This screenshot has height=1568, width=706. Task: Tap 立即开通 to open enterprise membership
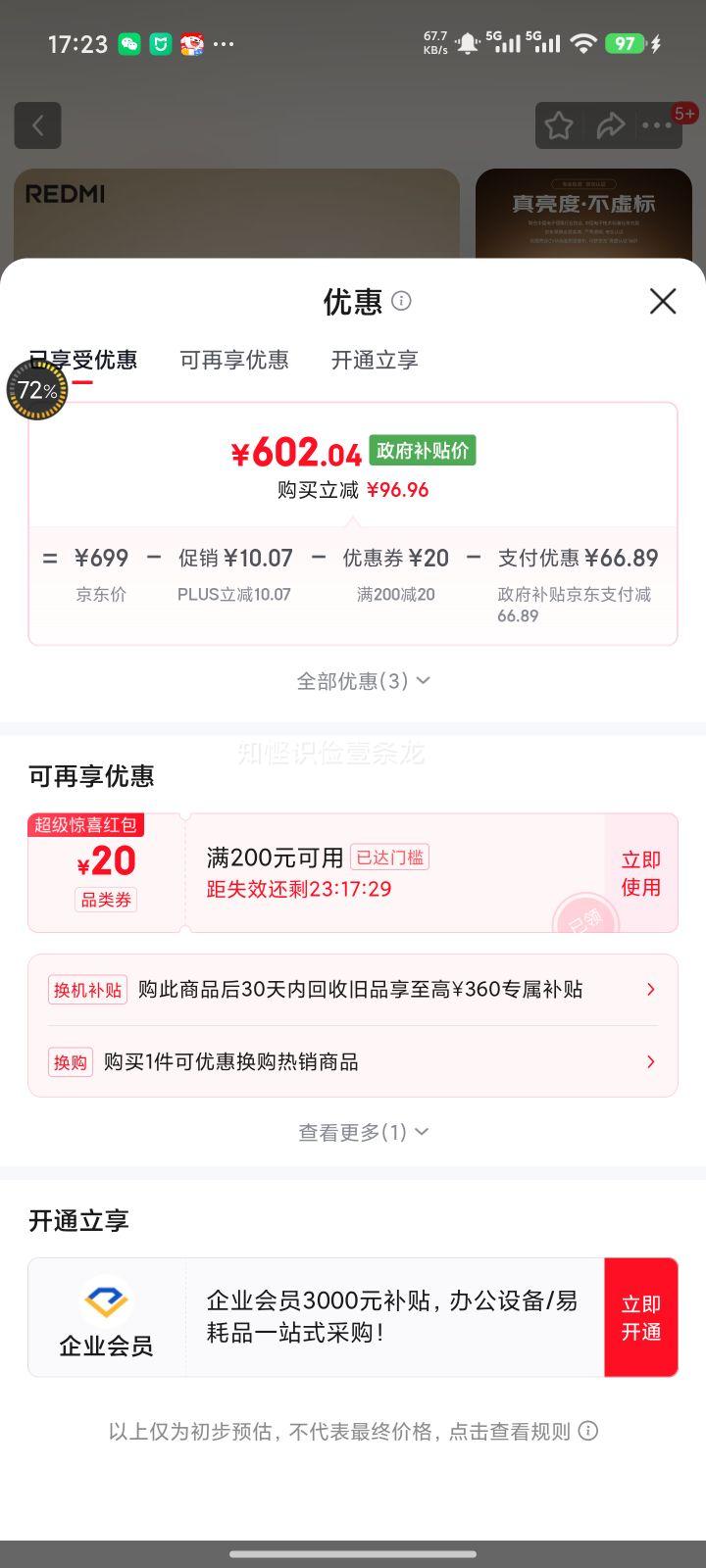pos(640,1317)
